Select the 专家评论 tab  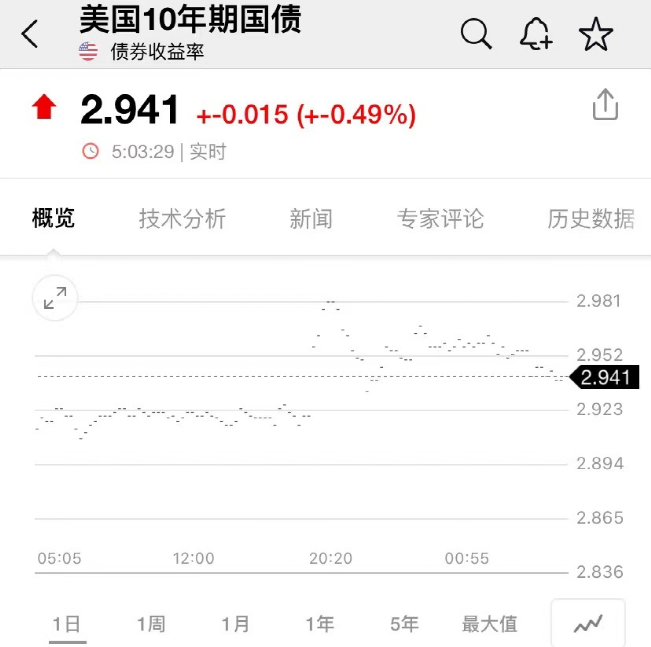tap(440, 218)
